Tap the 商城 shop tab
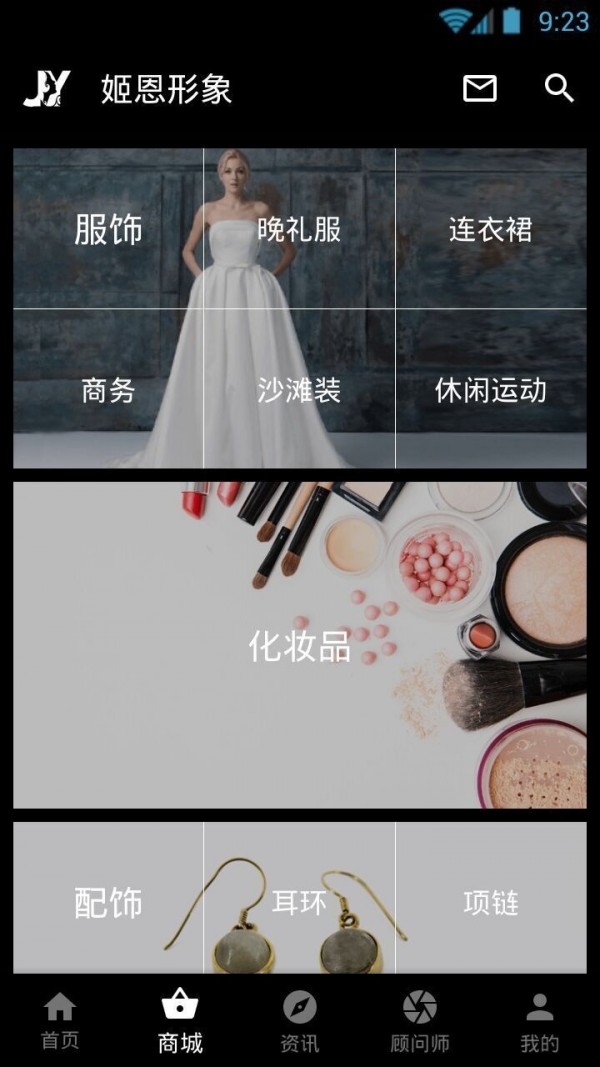The height and width of the screenshot is (1067, 600). point(180,1021)
